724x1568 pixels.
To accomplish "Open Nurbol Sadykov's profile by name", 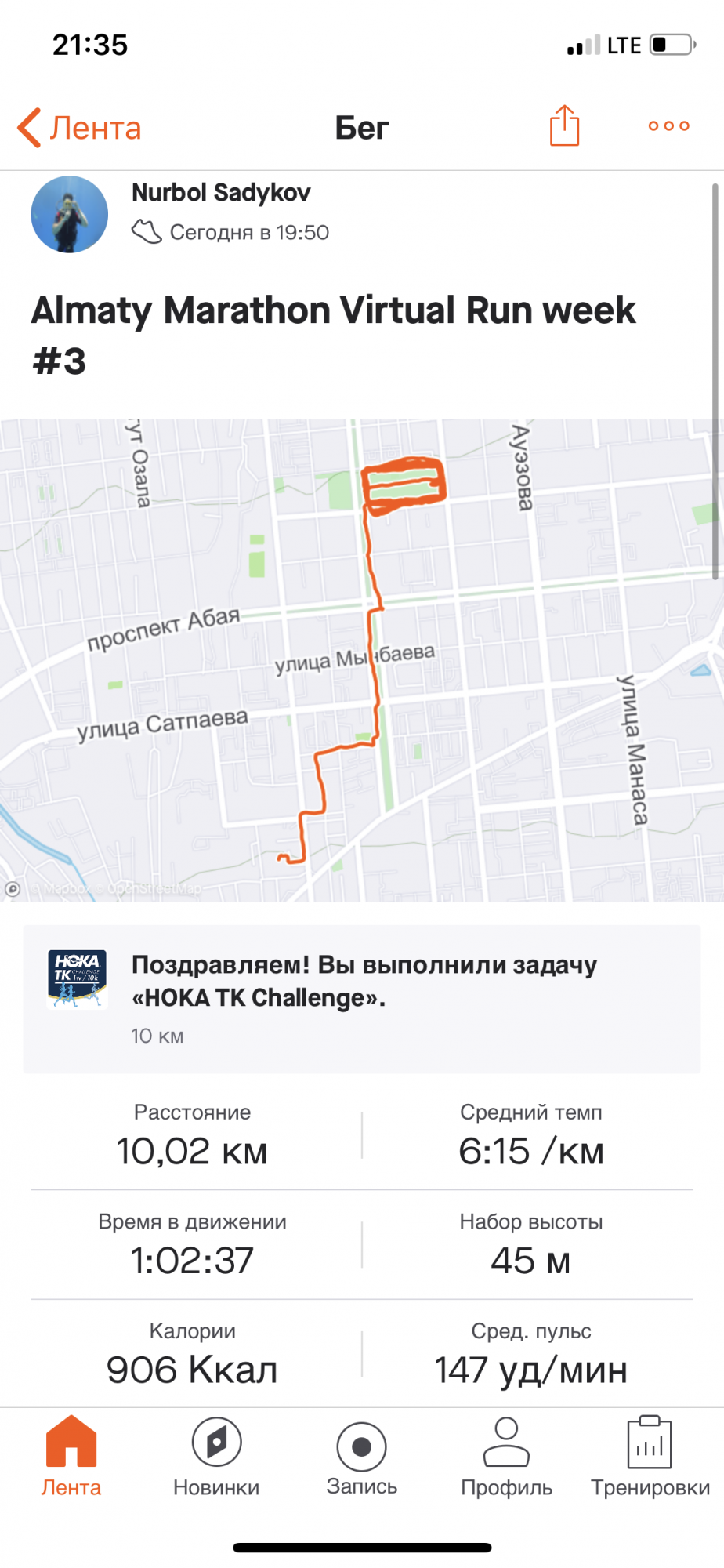I will coord(221,193).
